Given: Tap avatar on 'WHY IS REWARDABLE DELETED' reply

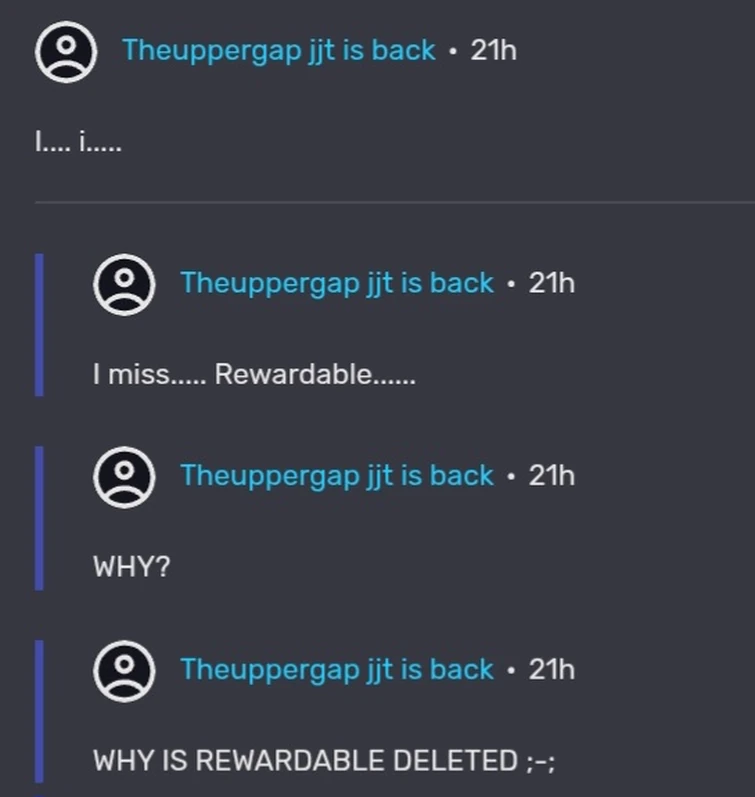Looking at the screenshot, I should 124,670.
